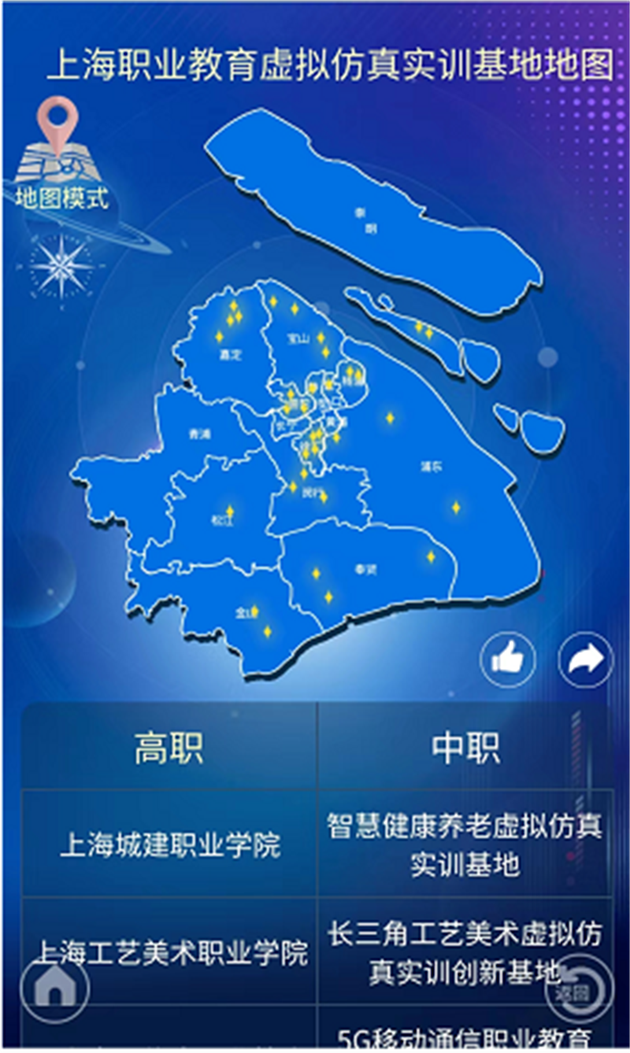630x1053 pixels.
Task: Select the 崇明 island on the map
Action: click(x=372, y=221)
